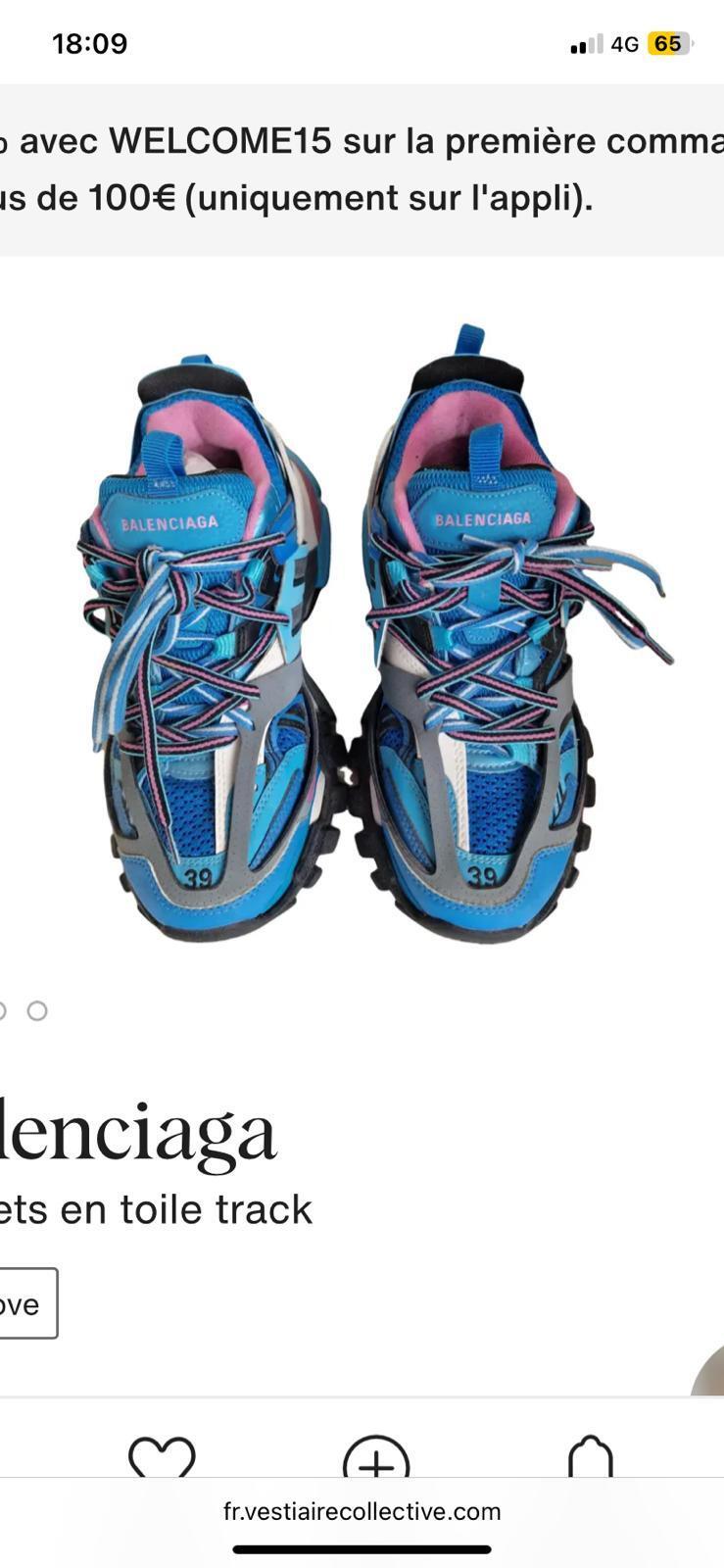
Task: Tap the heart favorites icon
Action: (x=162, y=1458)
